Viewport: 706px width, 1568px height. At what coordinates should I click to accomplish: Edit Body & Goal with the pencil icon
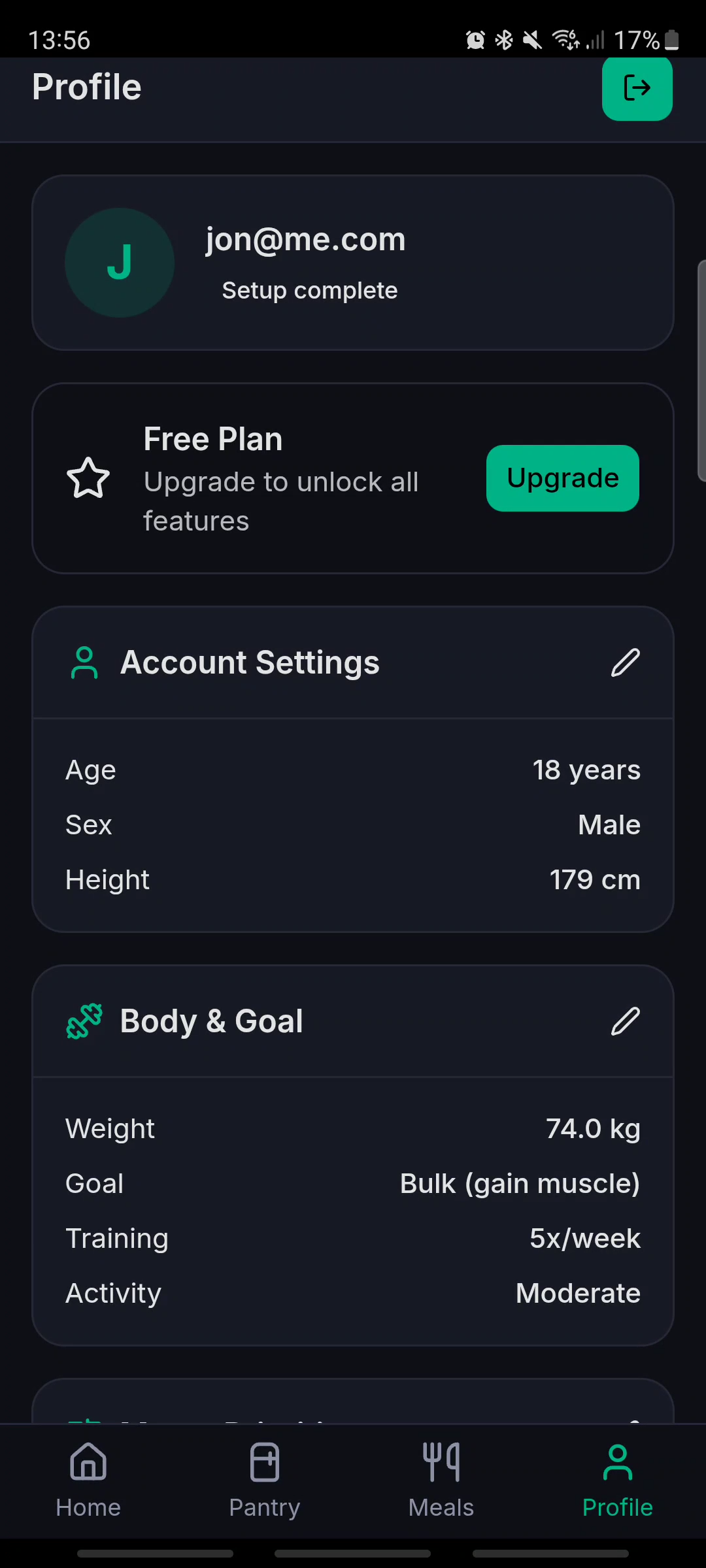pos(625,1021)
